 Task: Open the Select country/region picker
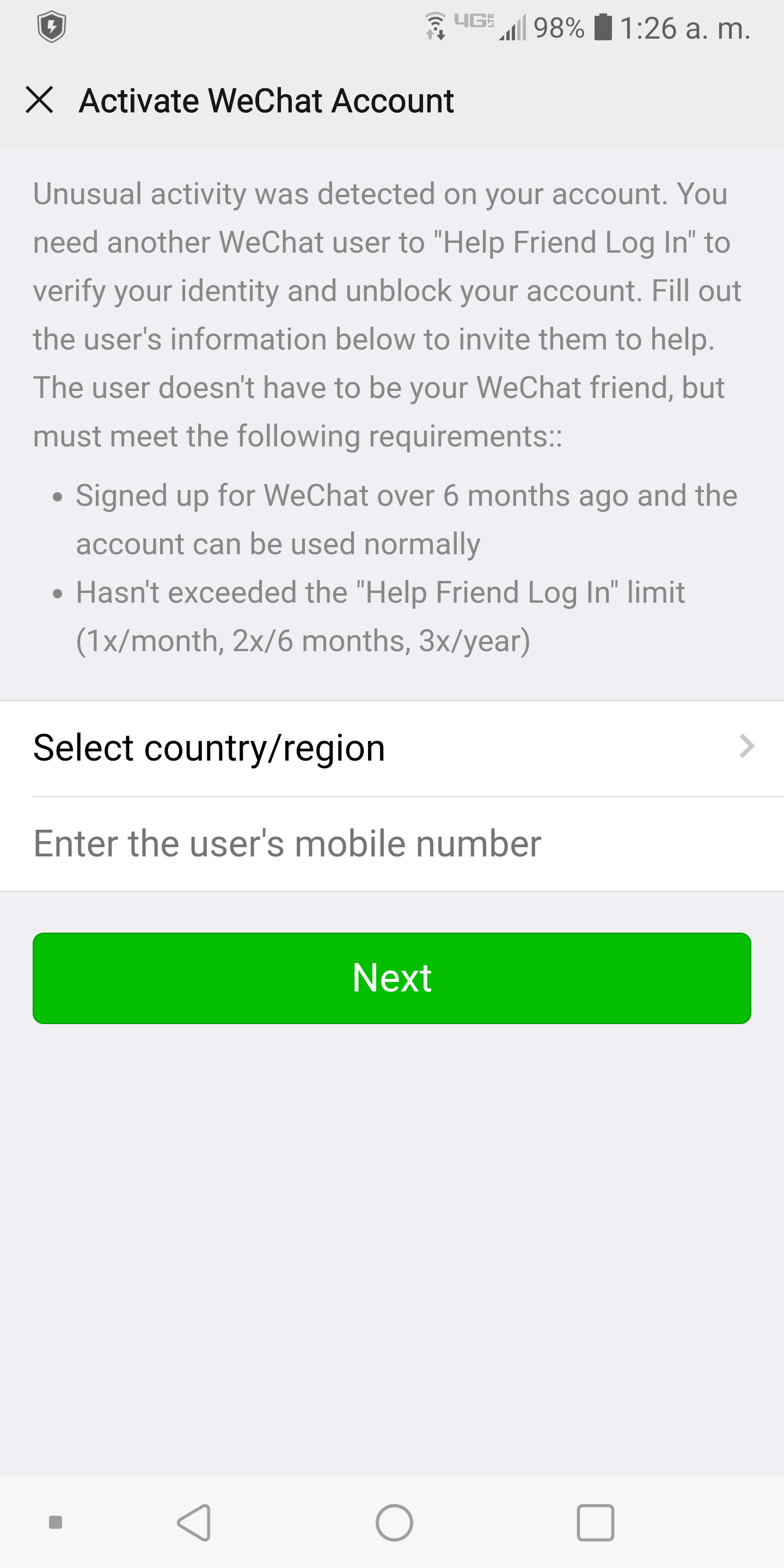392,748
